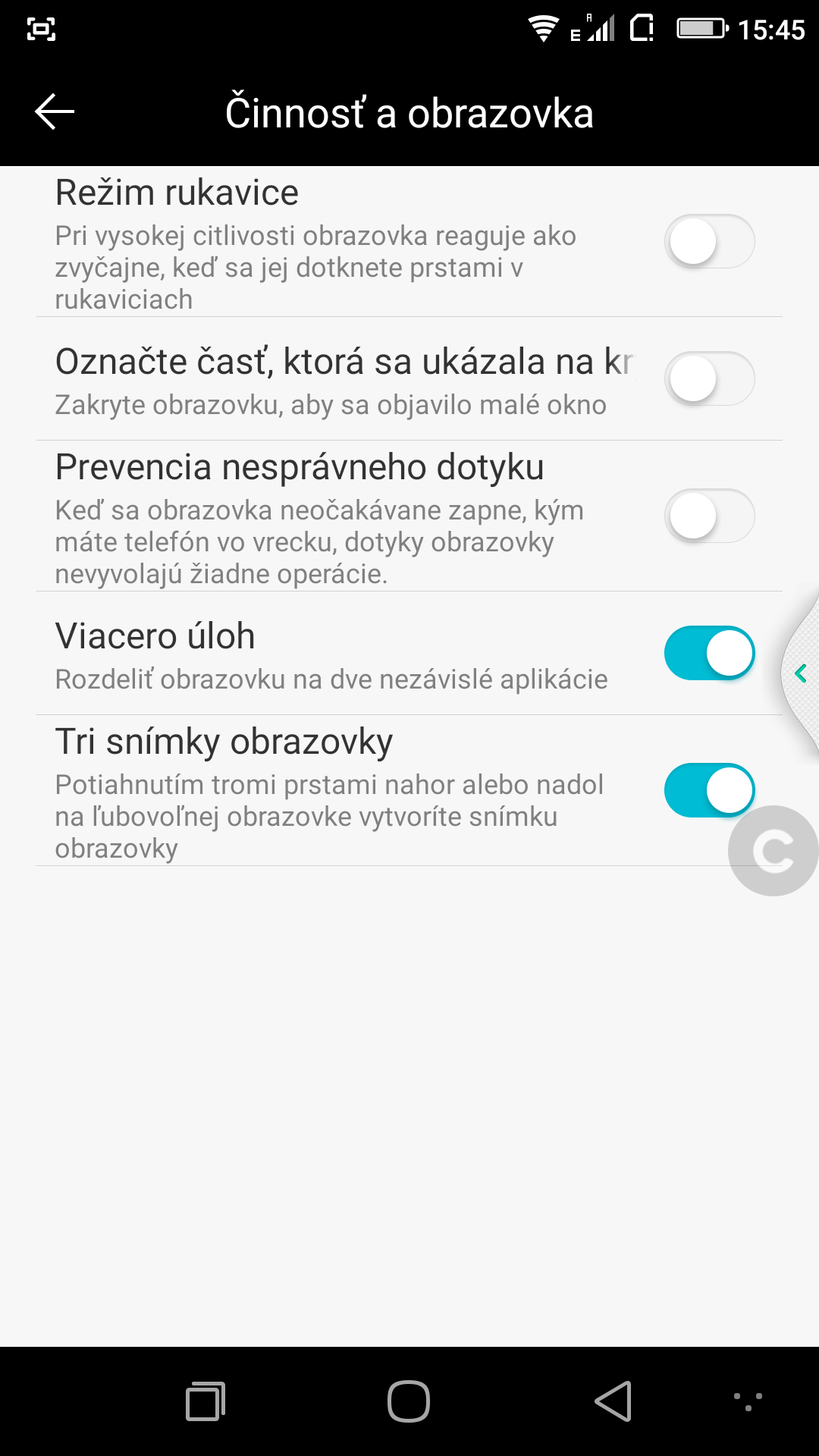Tap the floating grey C button

(773, 851)
